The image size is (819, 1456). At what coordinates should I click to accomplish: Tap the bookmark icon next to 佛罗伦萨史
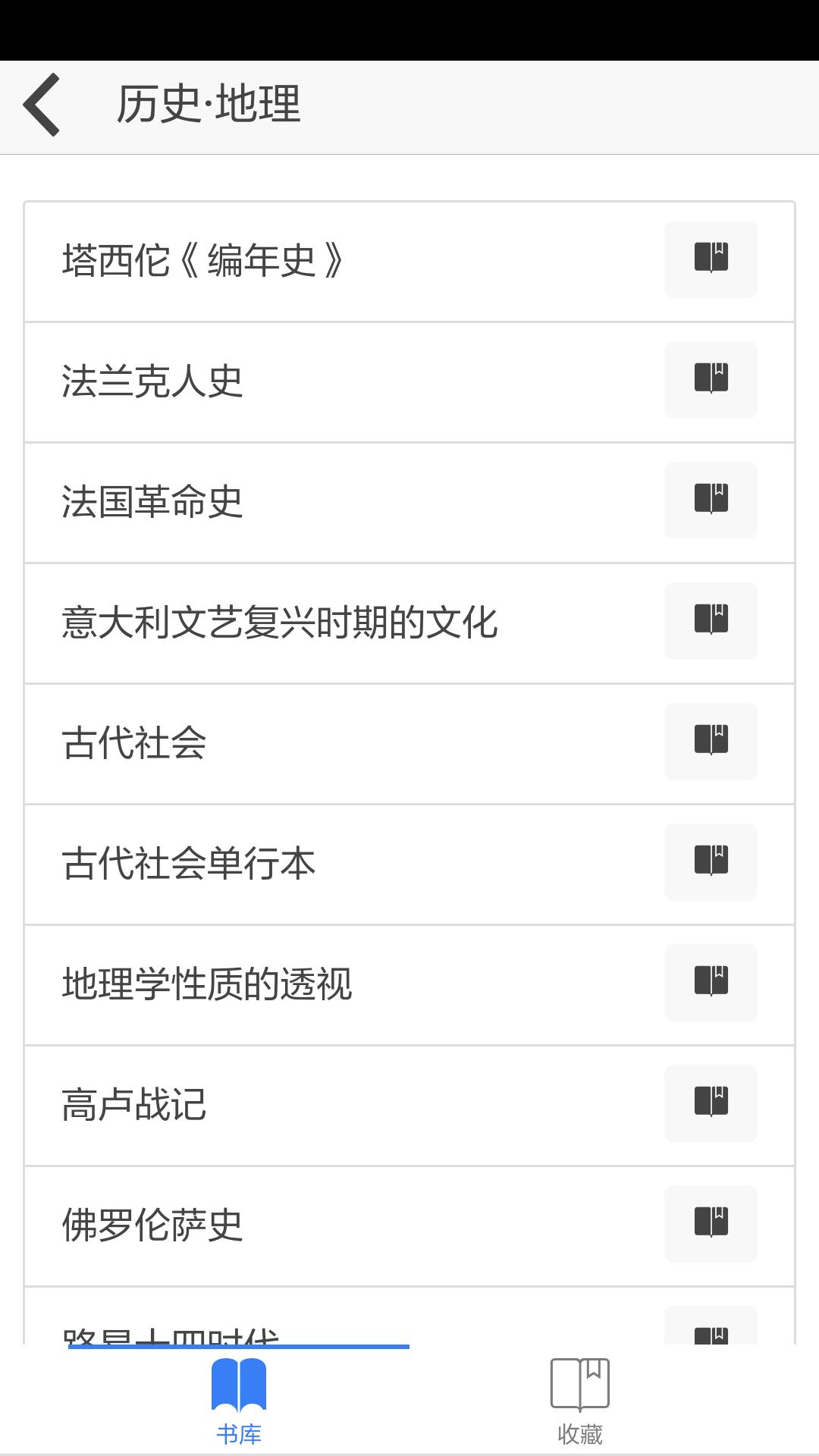coord(711,1223)
